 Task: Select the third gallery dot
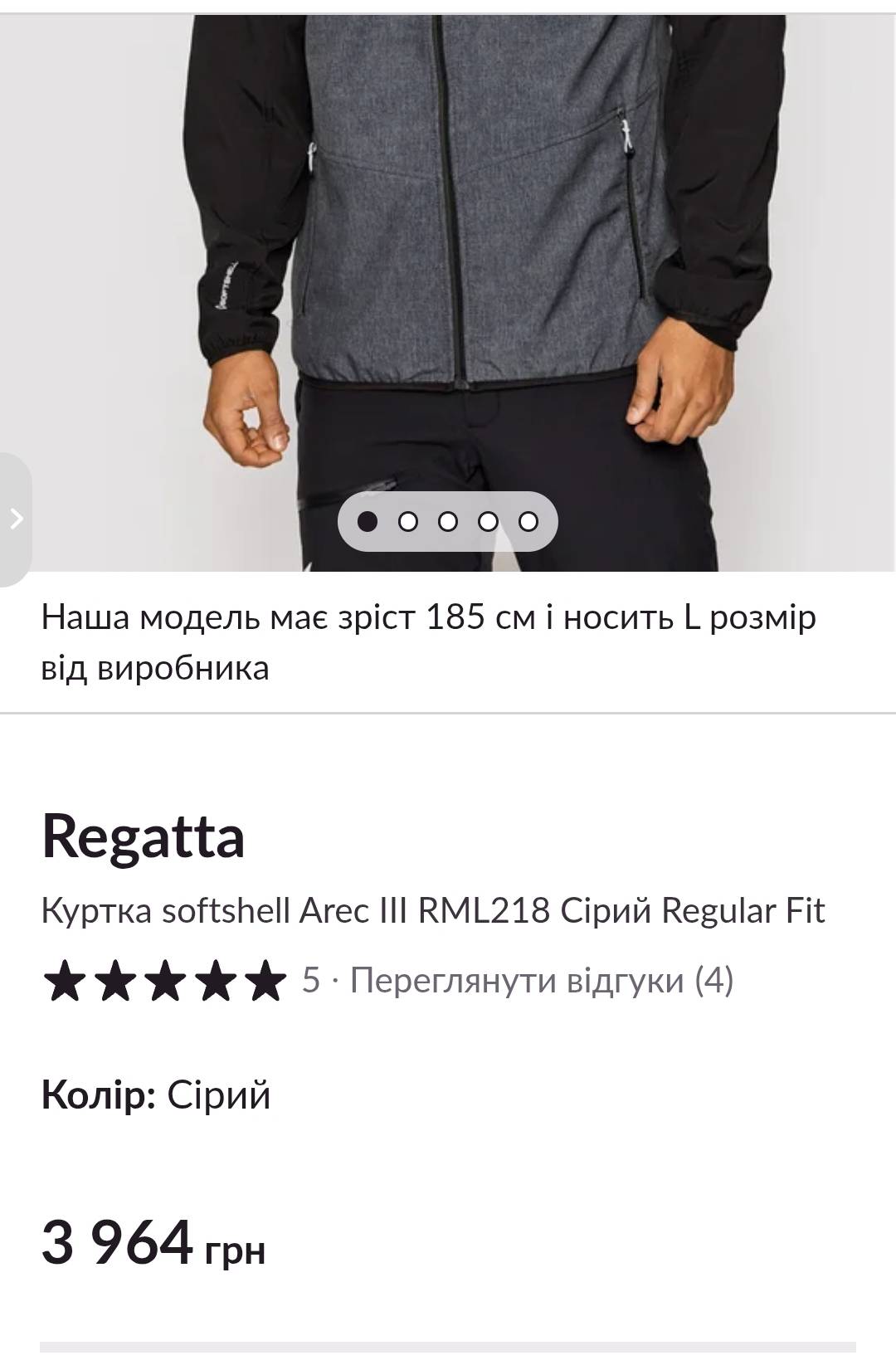pyautogui.click(x=448, y=521)
